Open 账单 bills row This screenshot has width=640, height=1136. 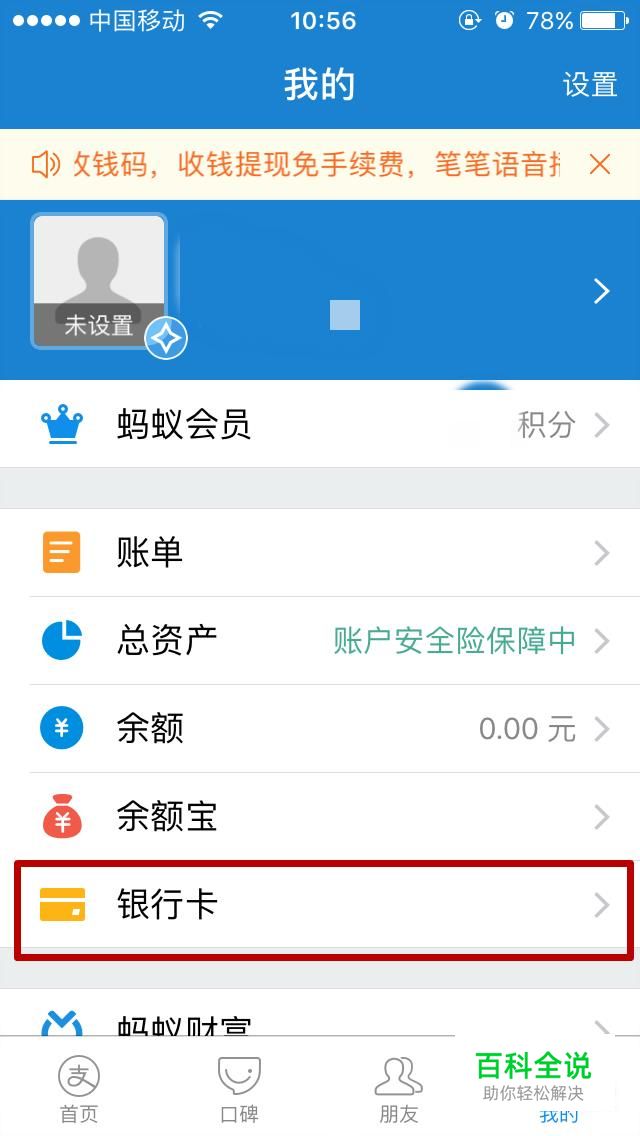(320, 552)
